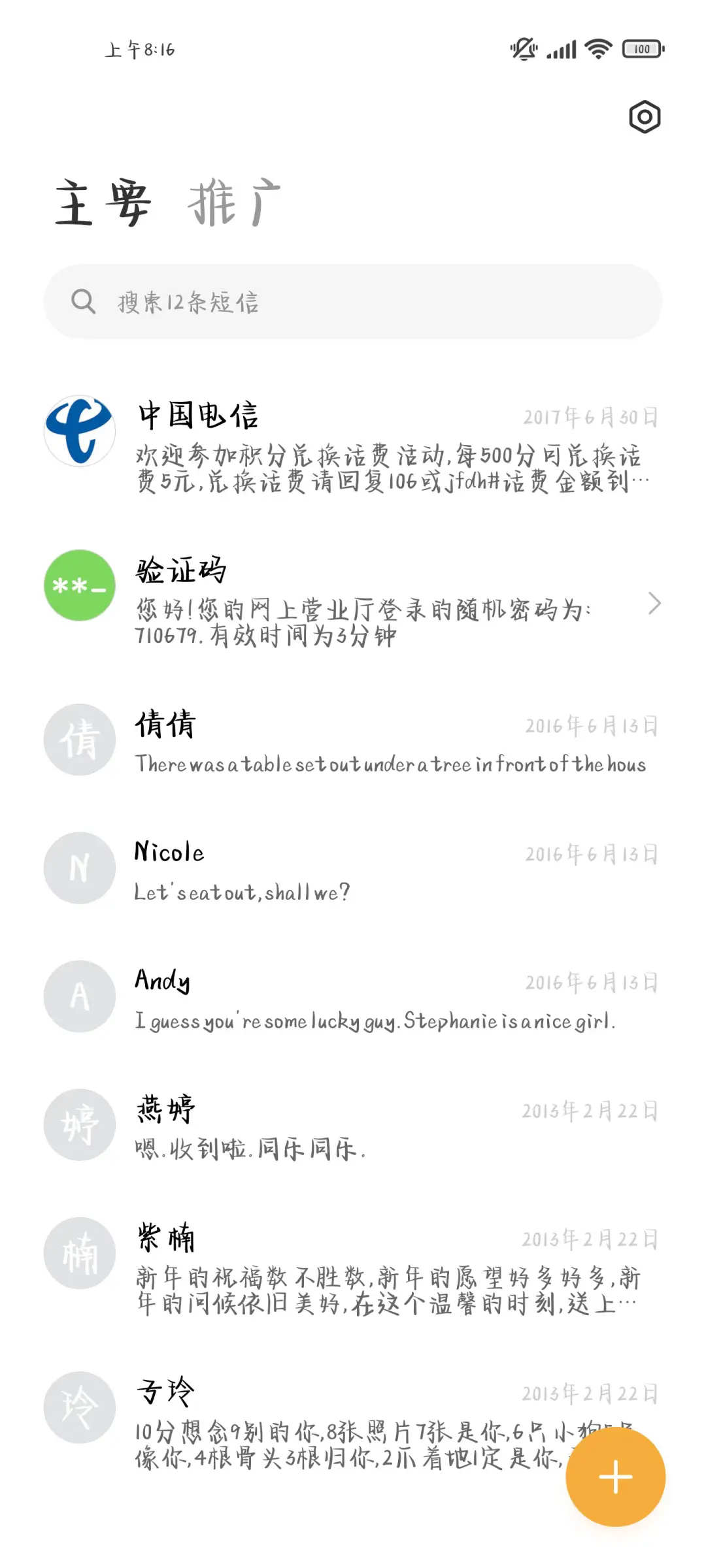Tap 燕婷's avatar image

tap(79, 1124)
